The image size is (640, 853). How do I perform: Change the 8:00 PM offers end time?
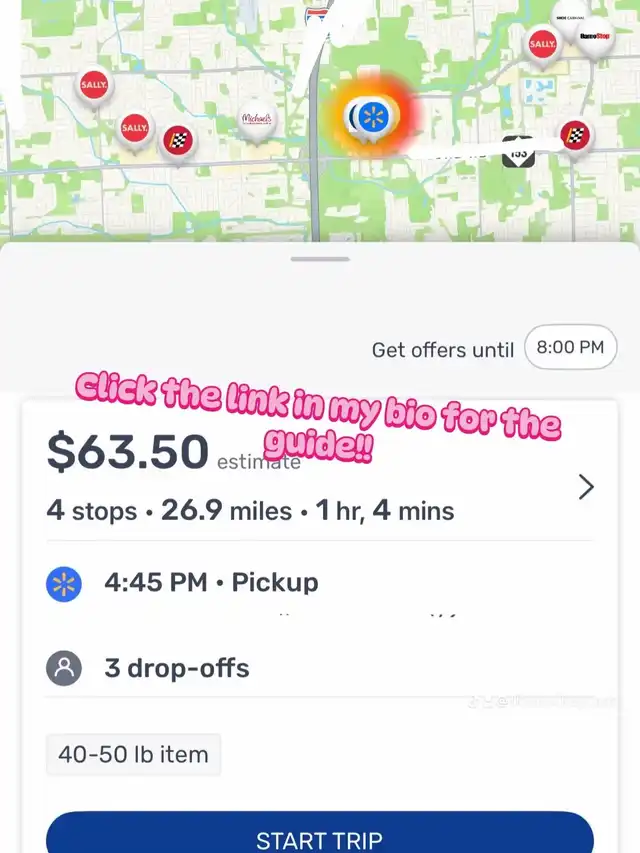[570, 348]
